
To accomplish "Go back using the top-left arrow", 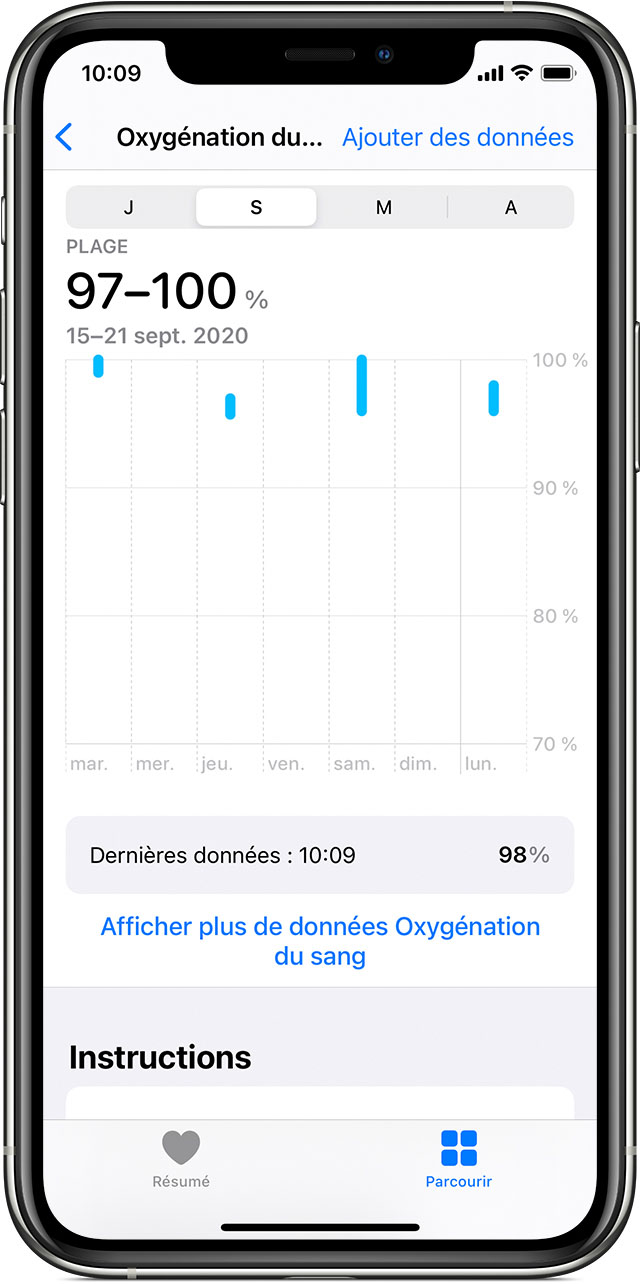I will [64, 137].
